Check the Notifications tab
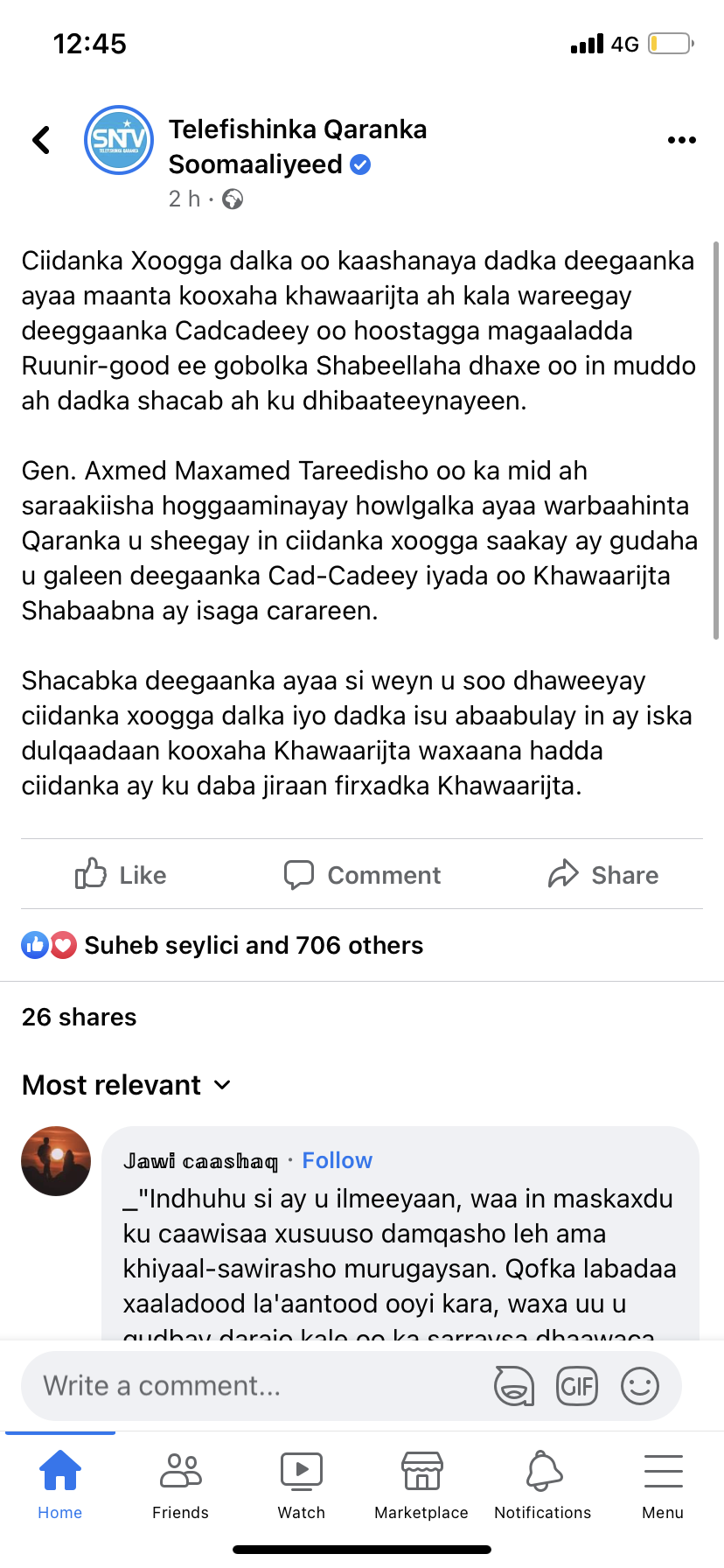724x1568 pixels. [x=542, y=1486]
